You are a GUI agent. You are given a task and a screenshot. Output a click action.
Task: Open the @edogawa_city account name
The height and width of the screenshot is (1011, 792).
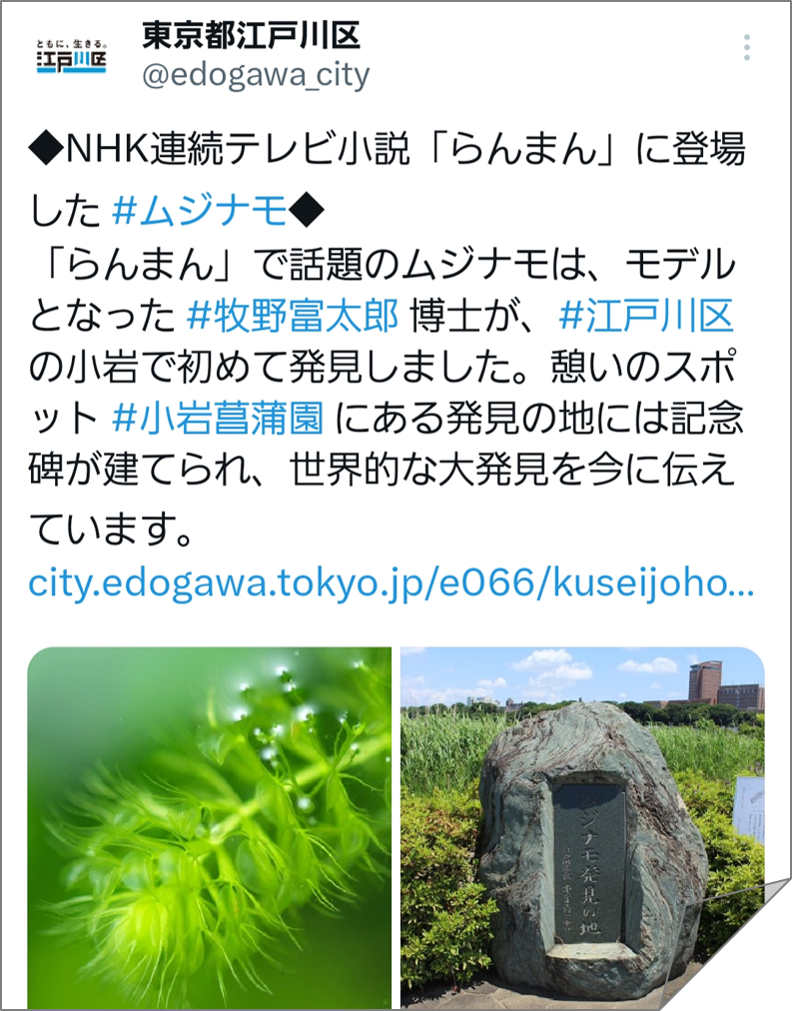(256, 75)
